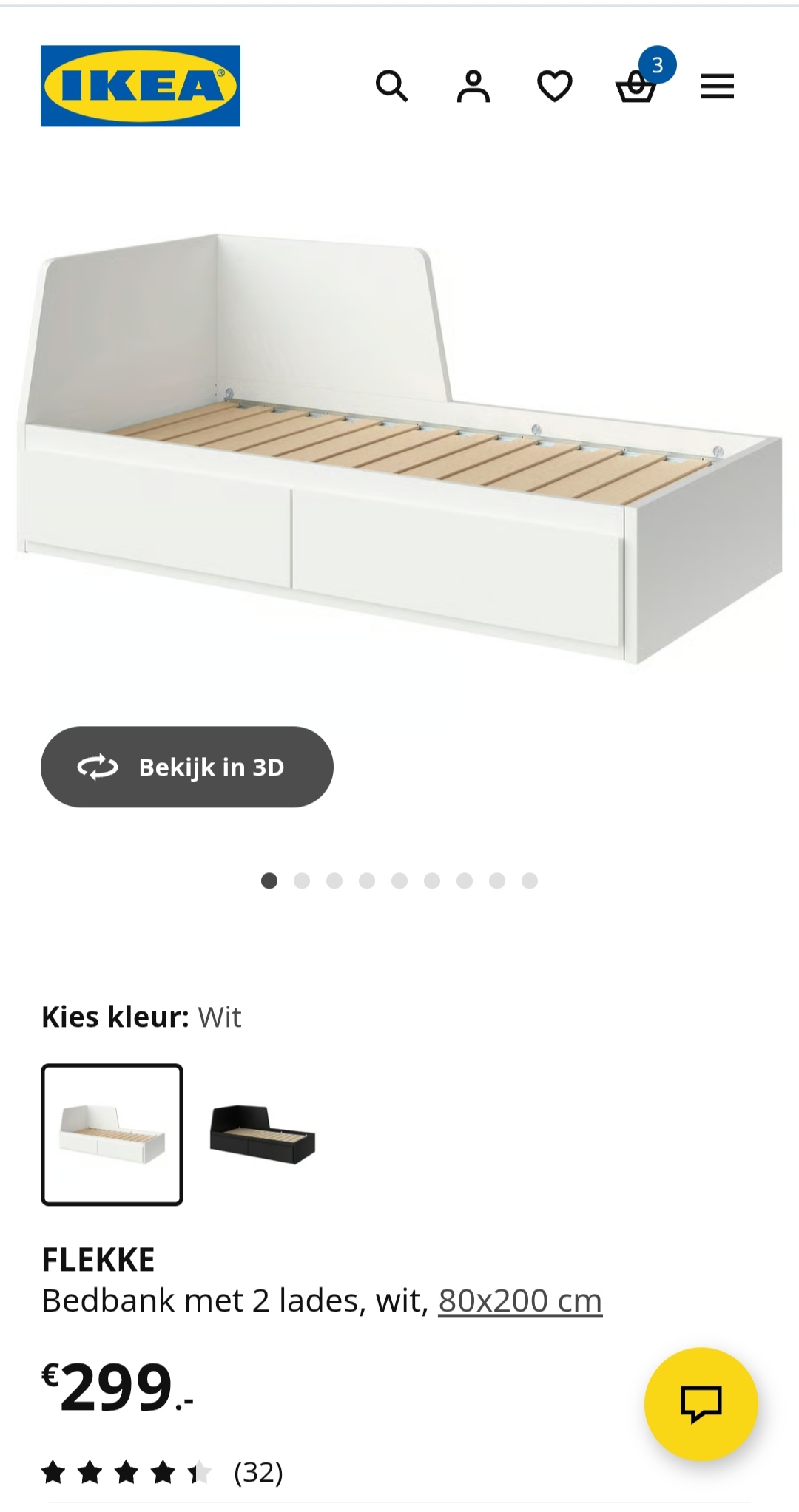This screenshot has width=799, height=1512.
Task: Open the account profile icon
Action: 473,87
